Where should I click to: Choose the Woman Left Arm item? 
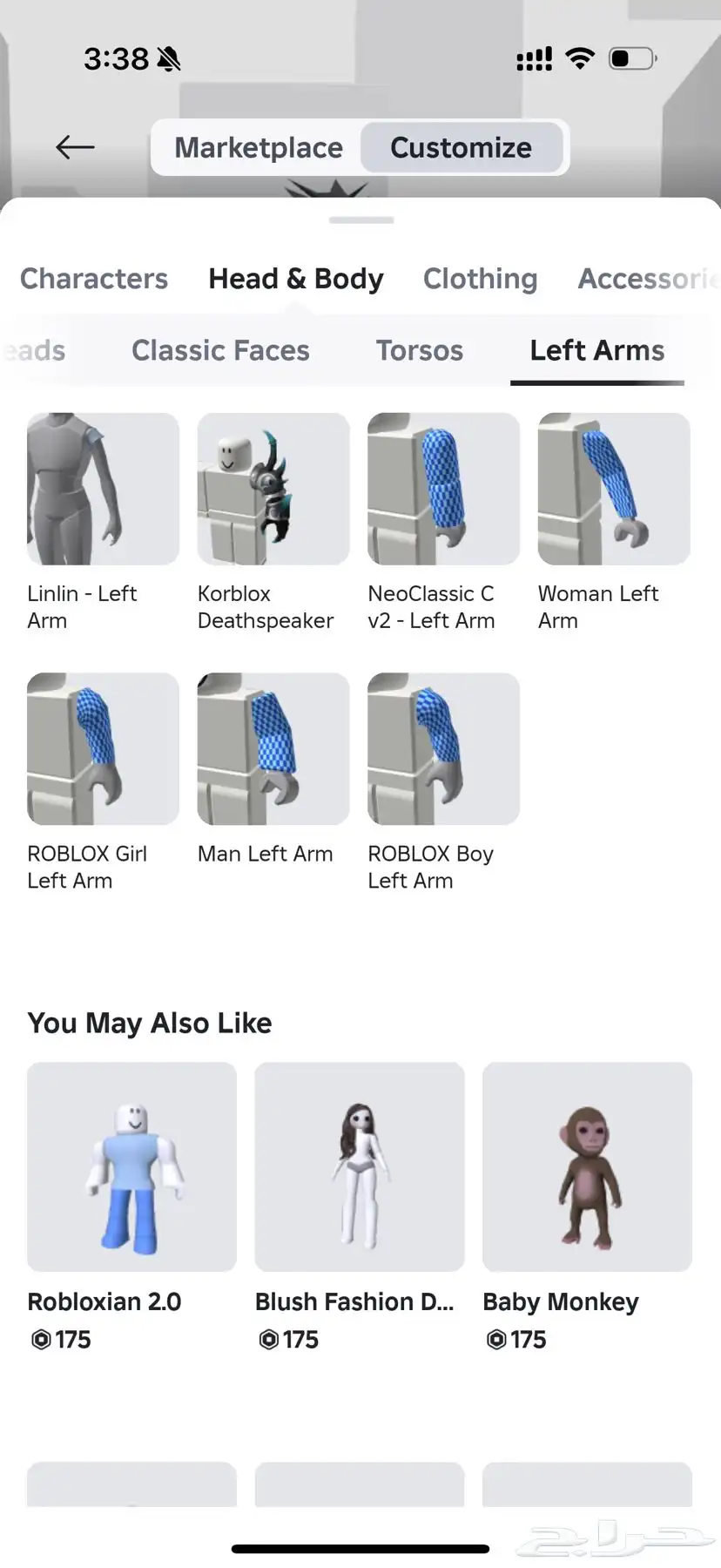pos(614,489)
